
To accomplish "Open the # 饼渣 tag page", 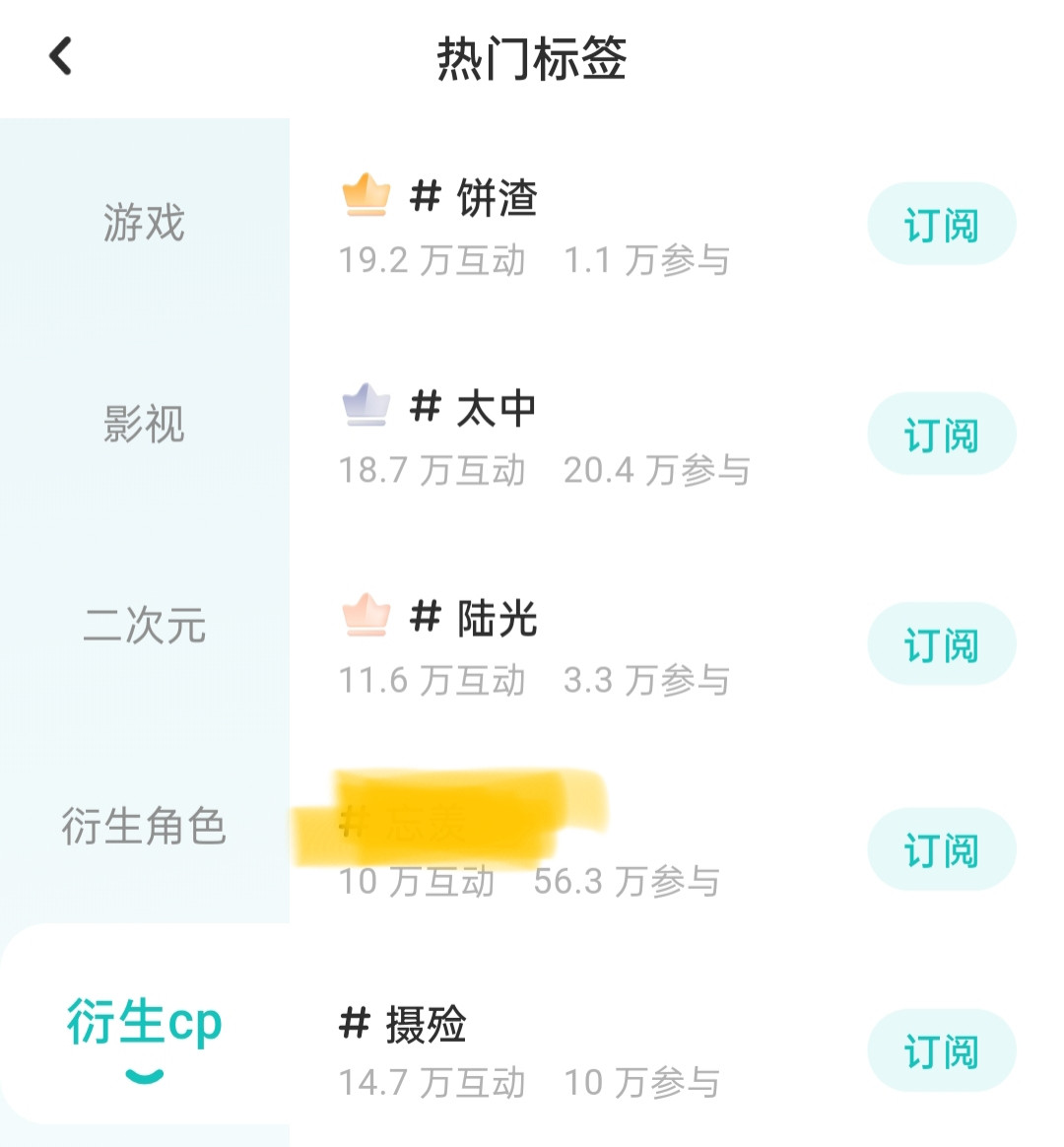I will (x=497, y=198).
